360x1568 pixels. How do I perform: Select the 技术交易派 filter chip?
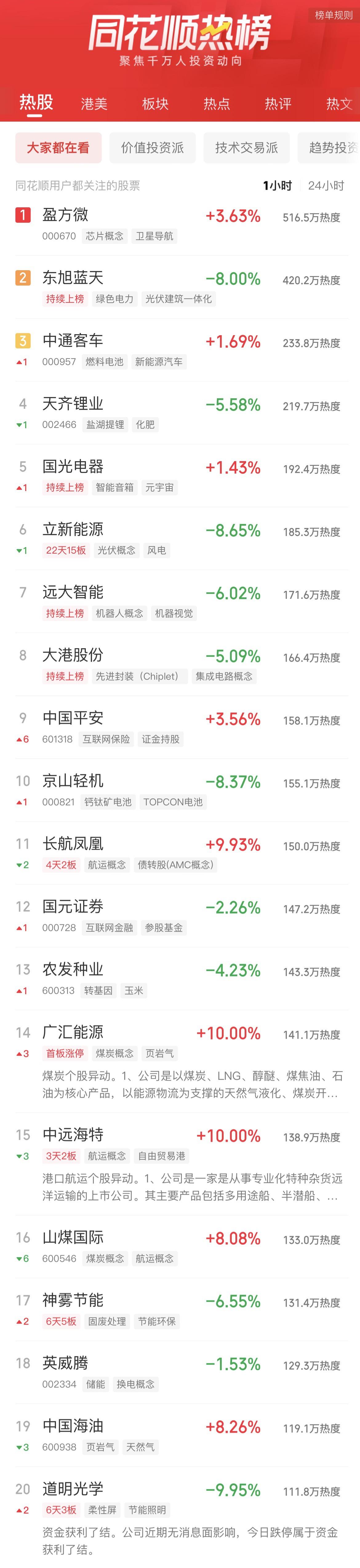click(246, 148)
